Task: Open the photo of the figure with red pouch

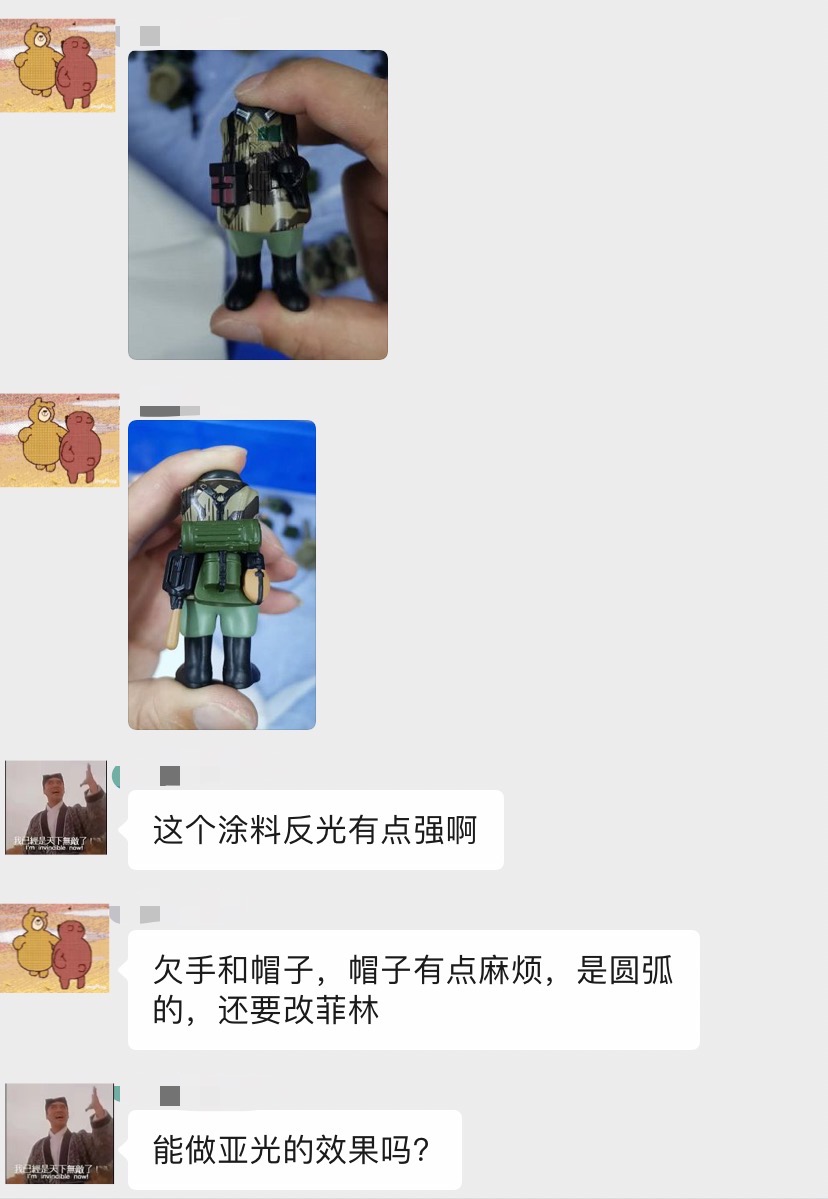Action: [x=258, y=205]
